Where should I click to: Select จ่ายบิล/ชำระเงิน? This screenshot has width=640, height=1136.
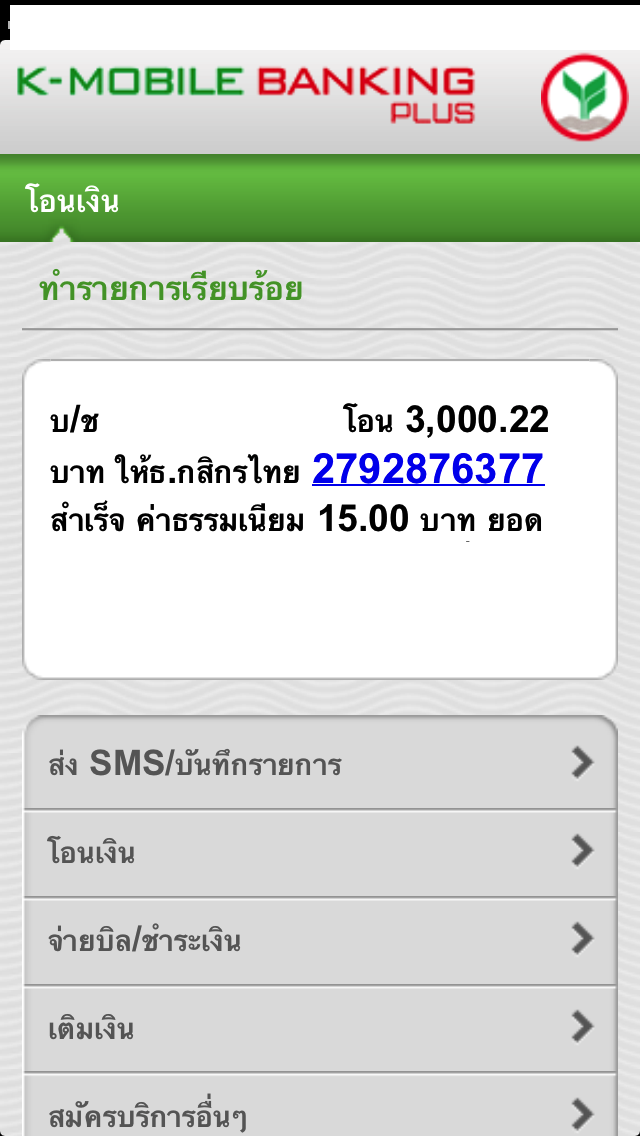click(x=320, y=941)
